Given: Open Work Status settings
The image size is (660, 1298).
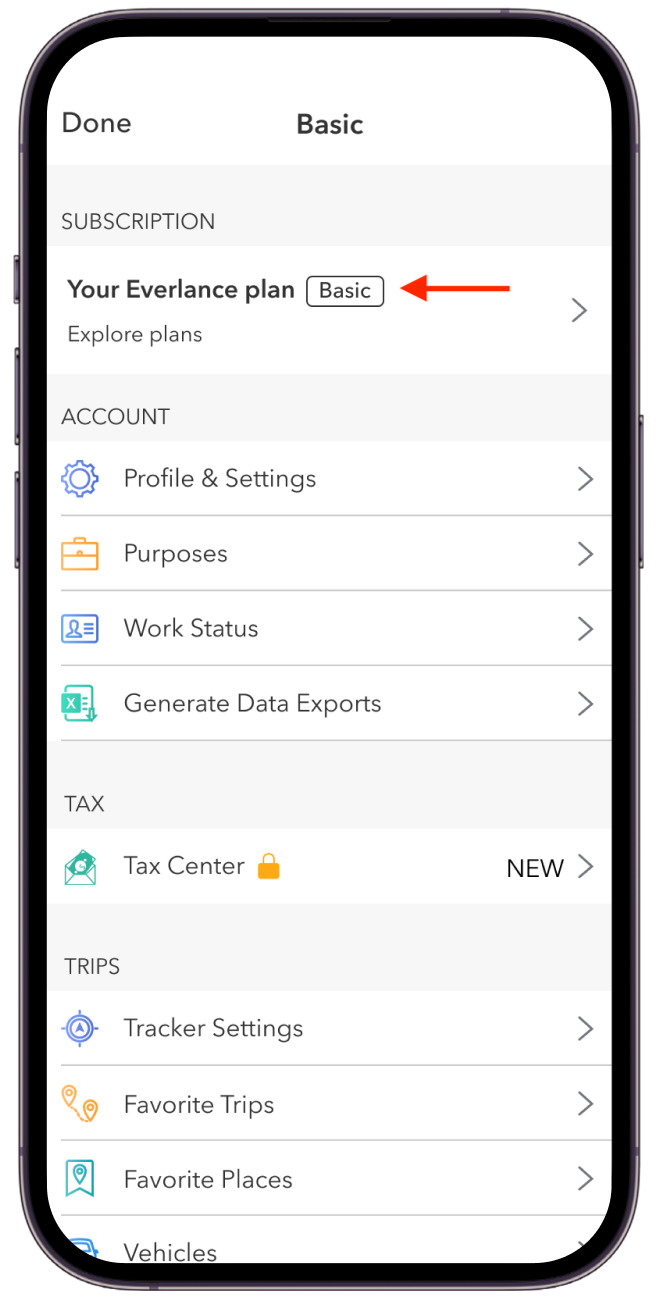Looking at the screenshot, I should tap(328, 629).
